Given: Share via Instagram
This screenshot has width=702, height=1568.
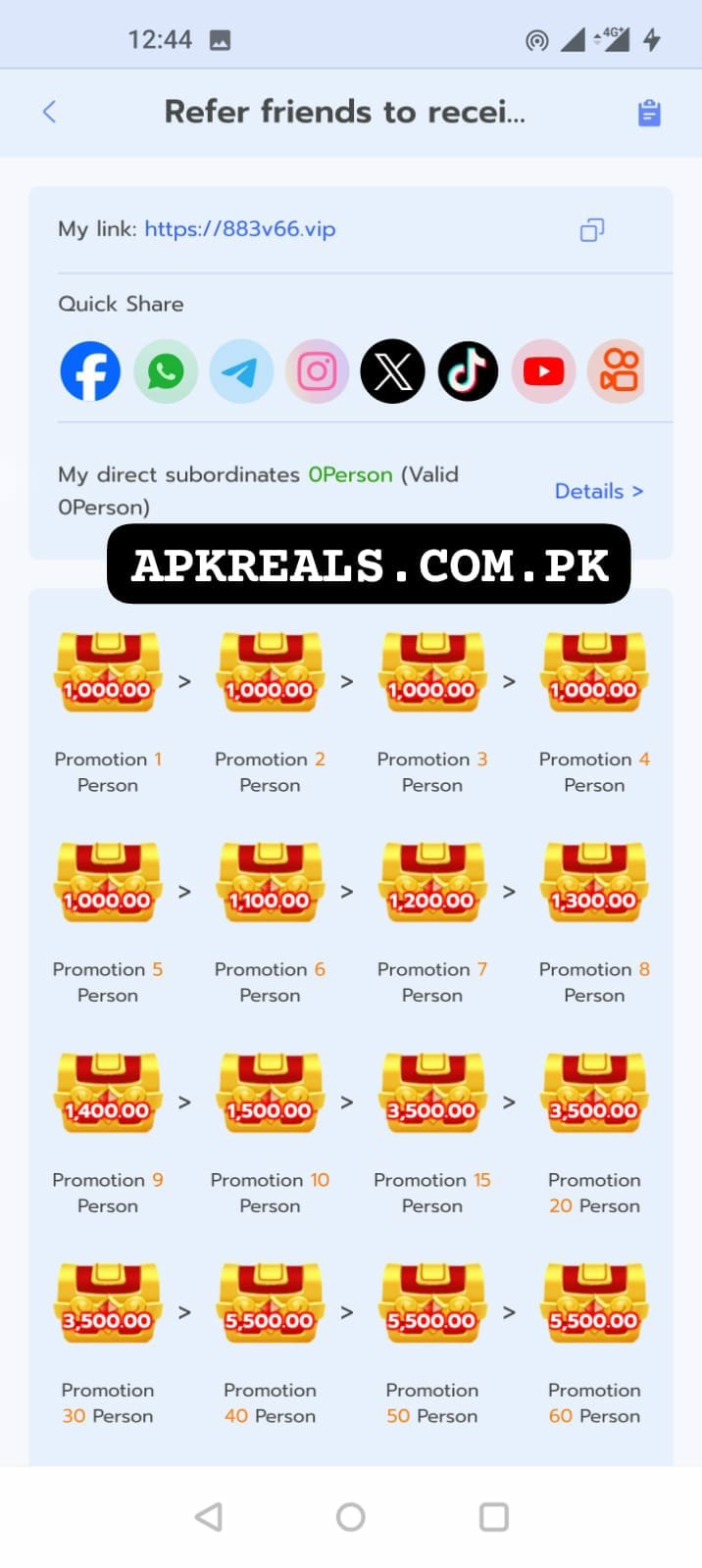Looking at the screenshot, I should pyautogui.click(x=317, y=371).
